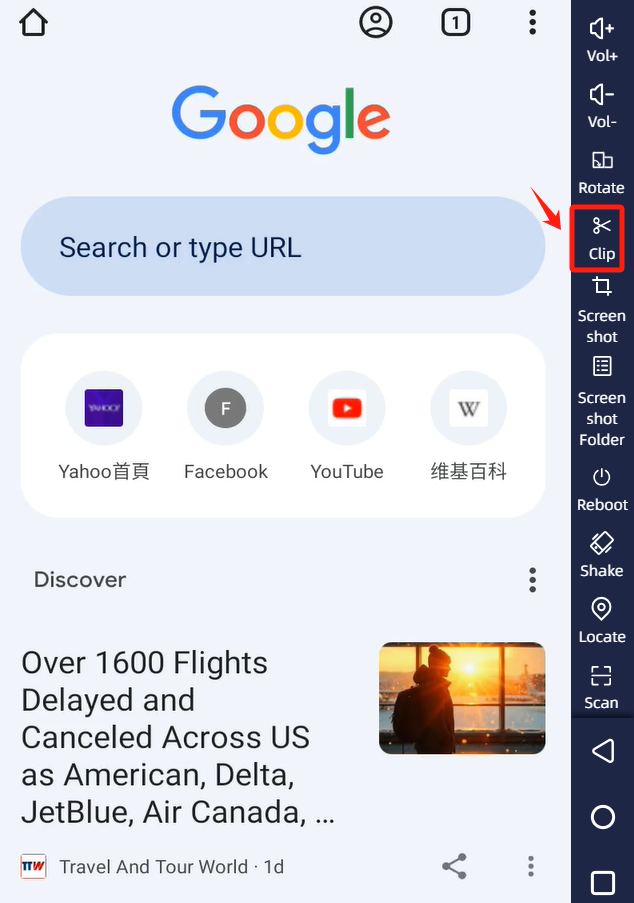The image size is (634, 903).
Task: Open the Chrome overflow menu
Action: point(533,22)
